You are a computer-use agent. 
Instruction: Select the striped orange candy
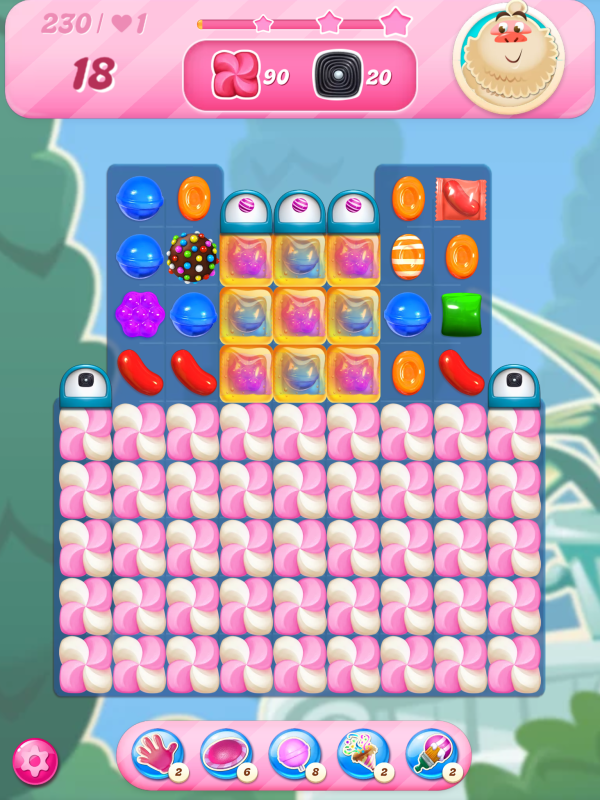coord(407,257)
